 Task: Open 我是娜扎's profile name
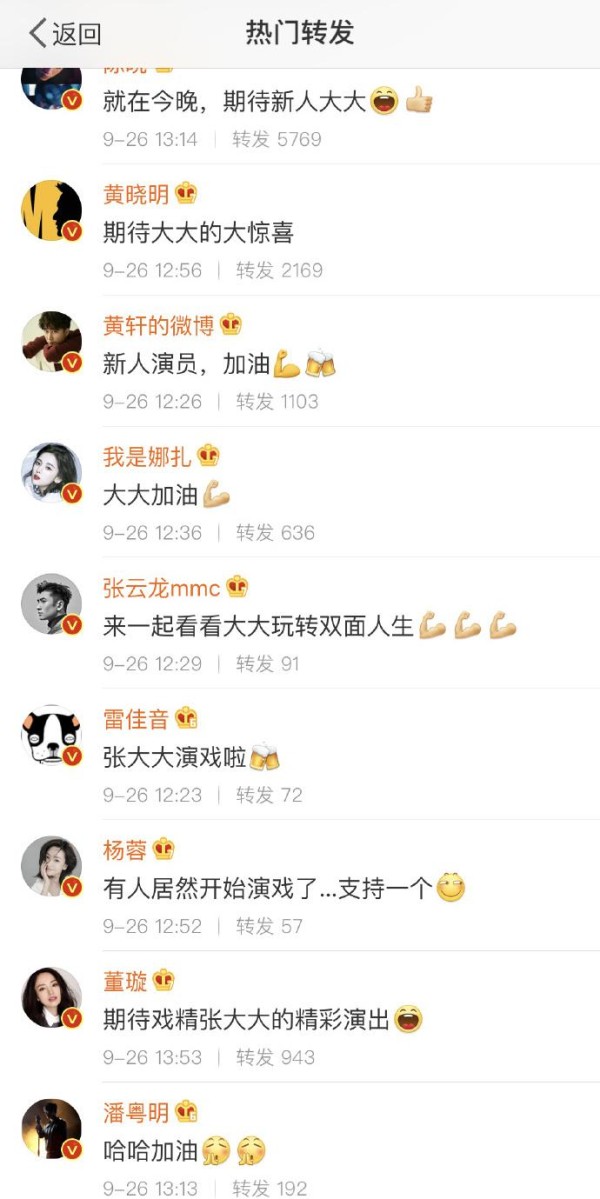[147, 457]
